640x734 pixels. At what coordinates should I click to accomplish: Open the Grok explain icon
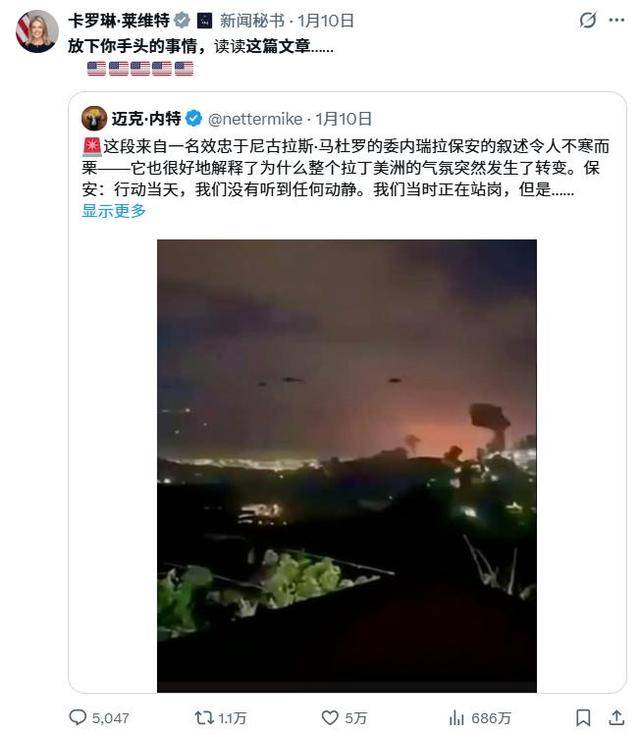588,20
